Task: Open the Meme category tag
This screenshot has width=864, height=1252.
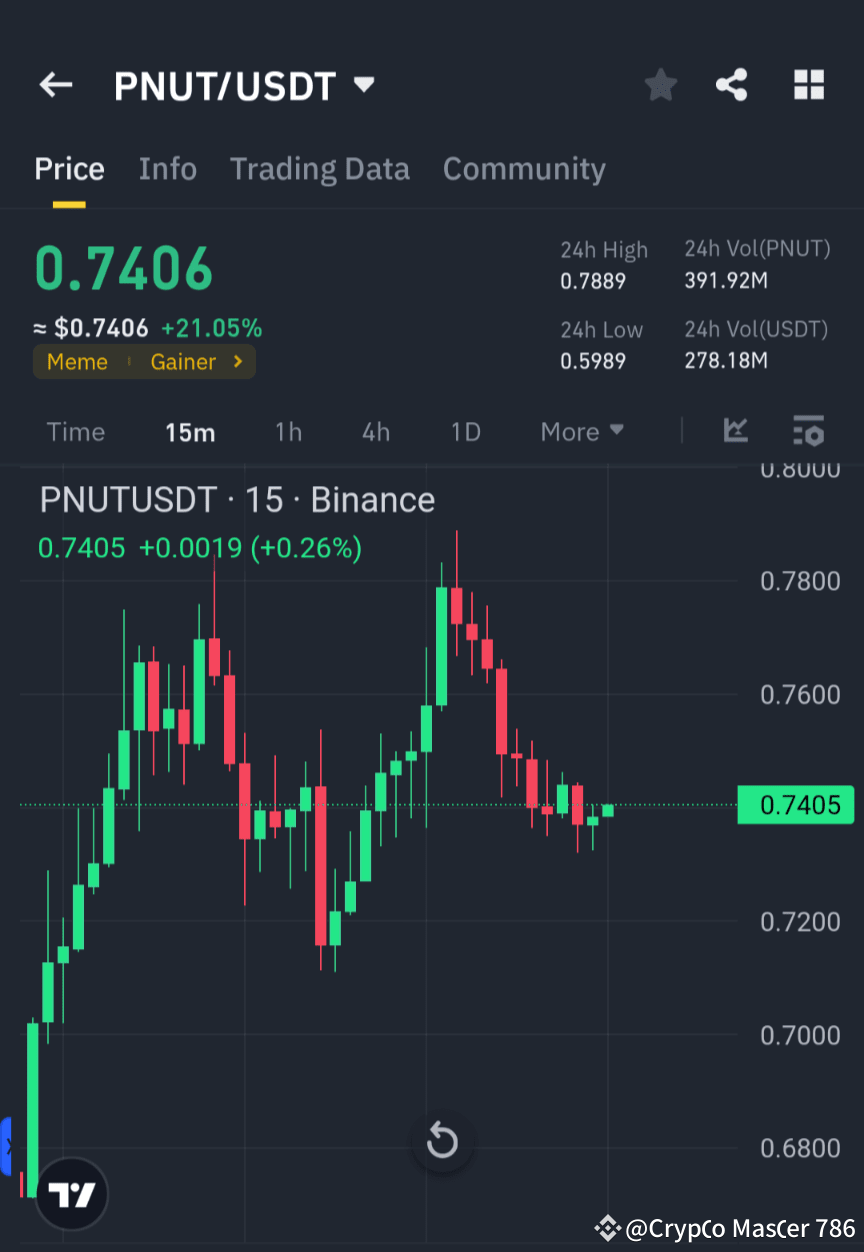Action: coord(77,362)
